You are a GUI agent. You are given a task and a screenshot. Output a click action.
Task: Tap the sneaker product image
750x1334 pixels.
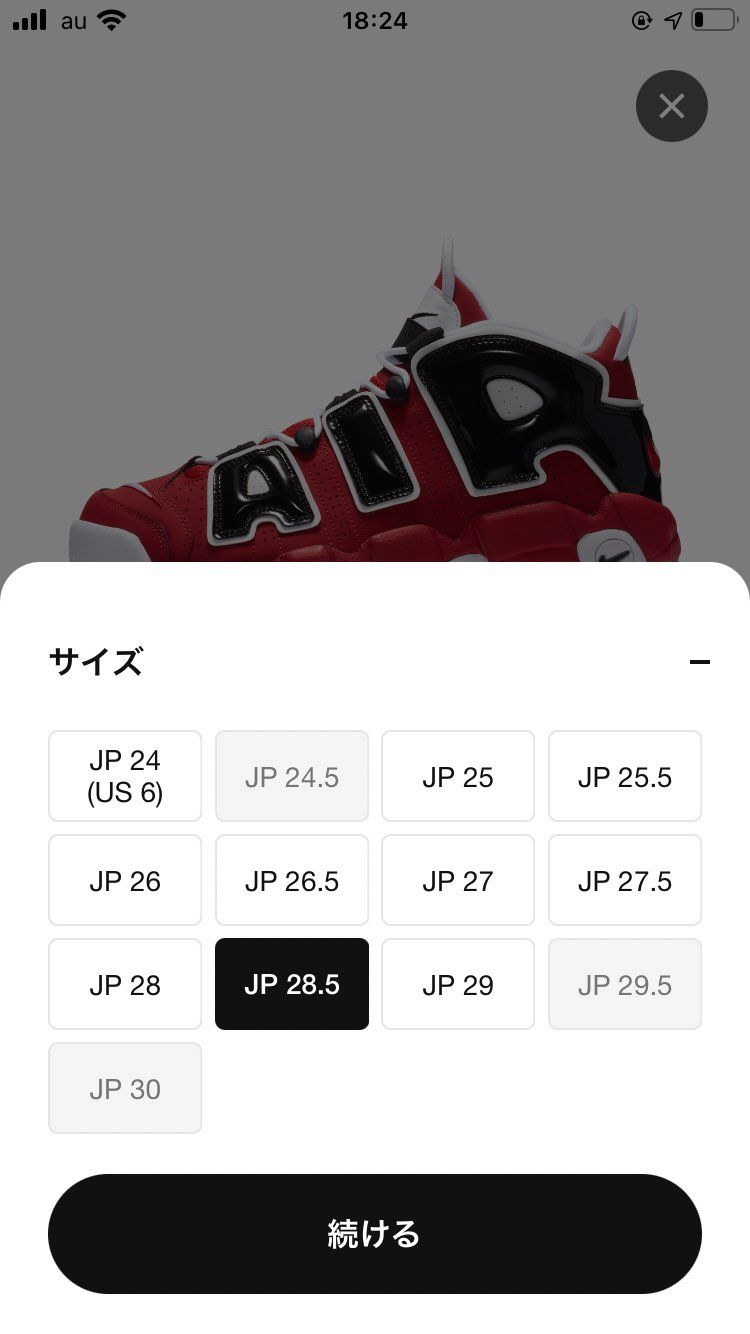tap(374, 400)
